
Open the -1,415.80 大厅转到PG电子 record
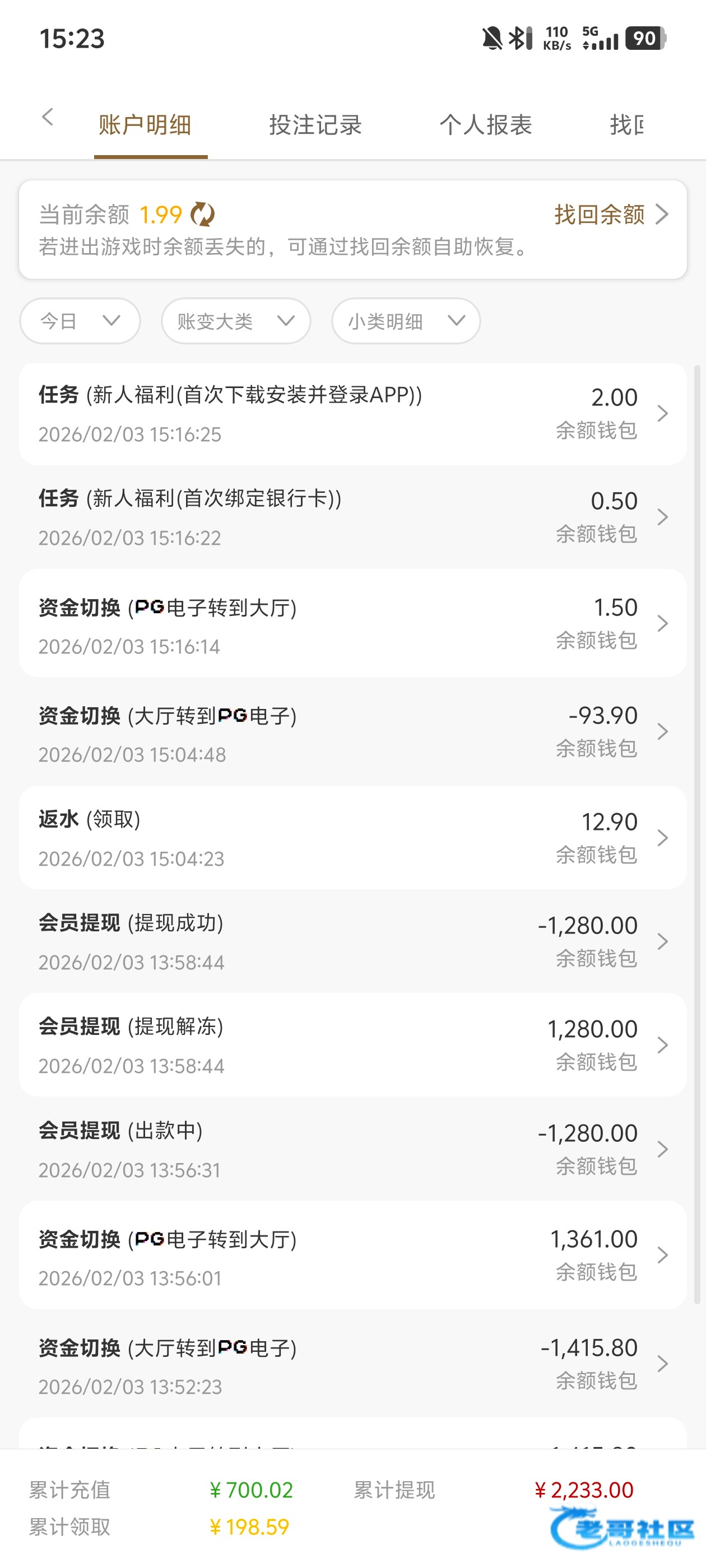(x=352, y=1365)
